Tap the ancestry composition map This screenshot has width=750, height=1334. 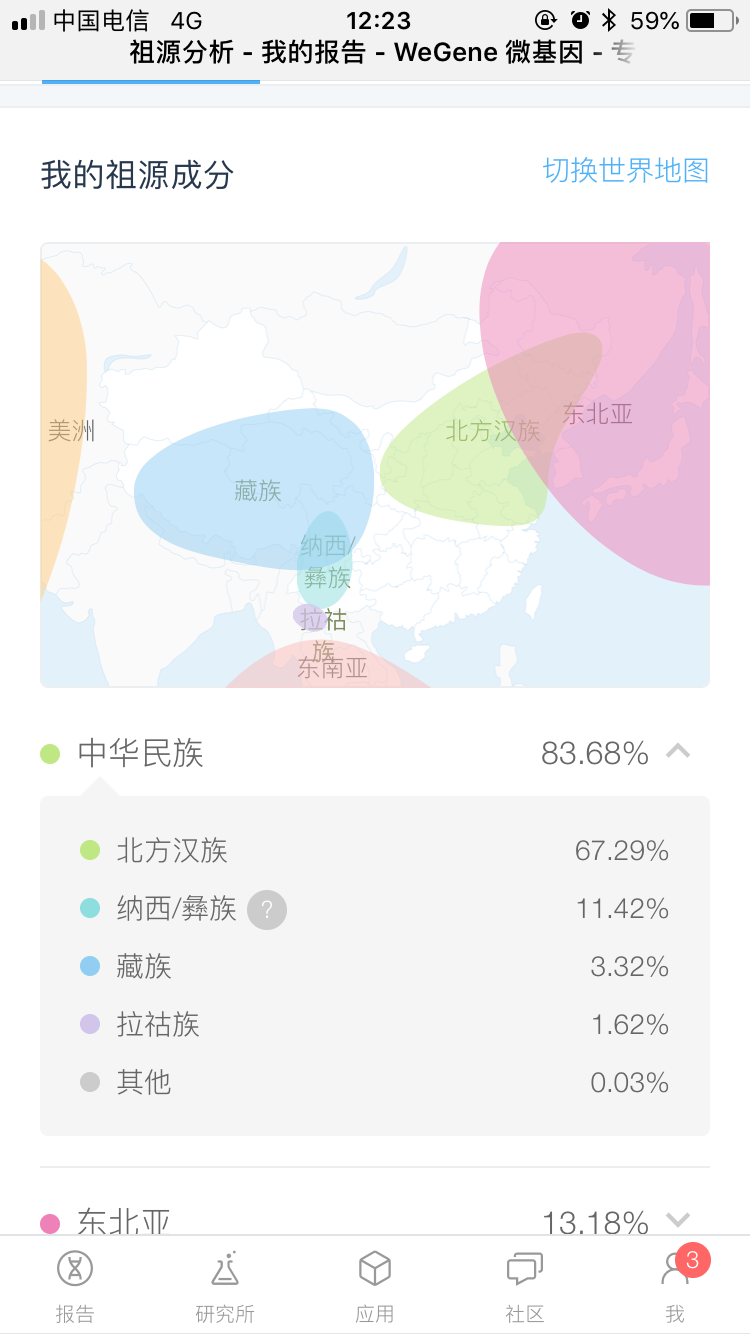point(375,465)
